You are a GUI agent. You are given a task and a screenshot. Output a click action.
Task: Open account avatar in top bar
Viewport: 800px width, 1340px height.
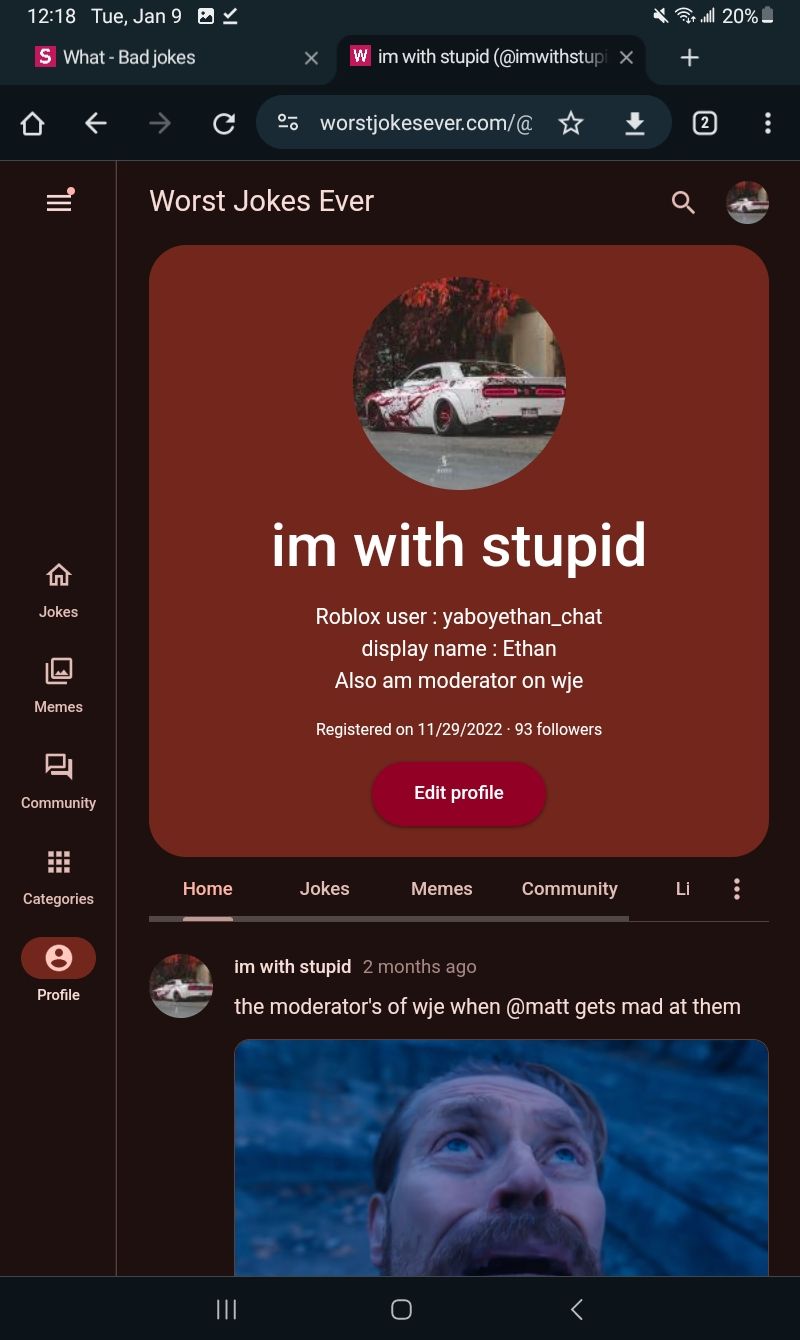747,203
